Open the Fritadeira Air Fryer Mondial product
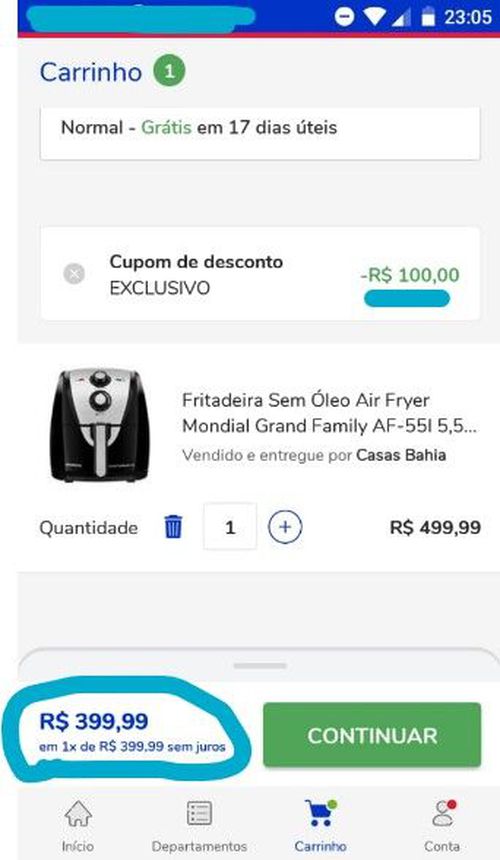Image resolution: width=500 pixels, height=860 pixels. pos(329,413)
